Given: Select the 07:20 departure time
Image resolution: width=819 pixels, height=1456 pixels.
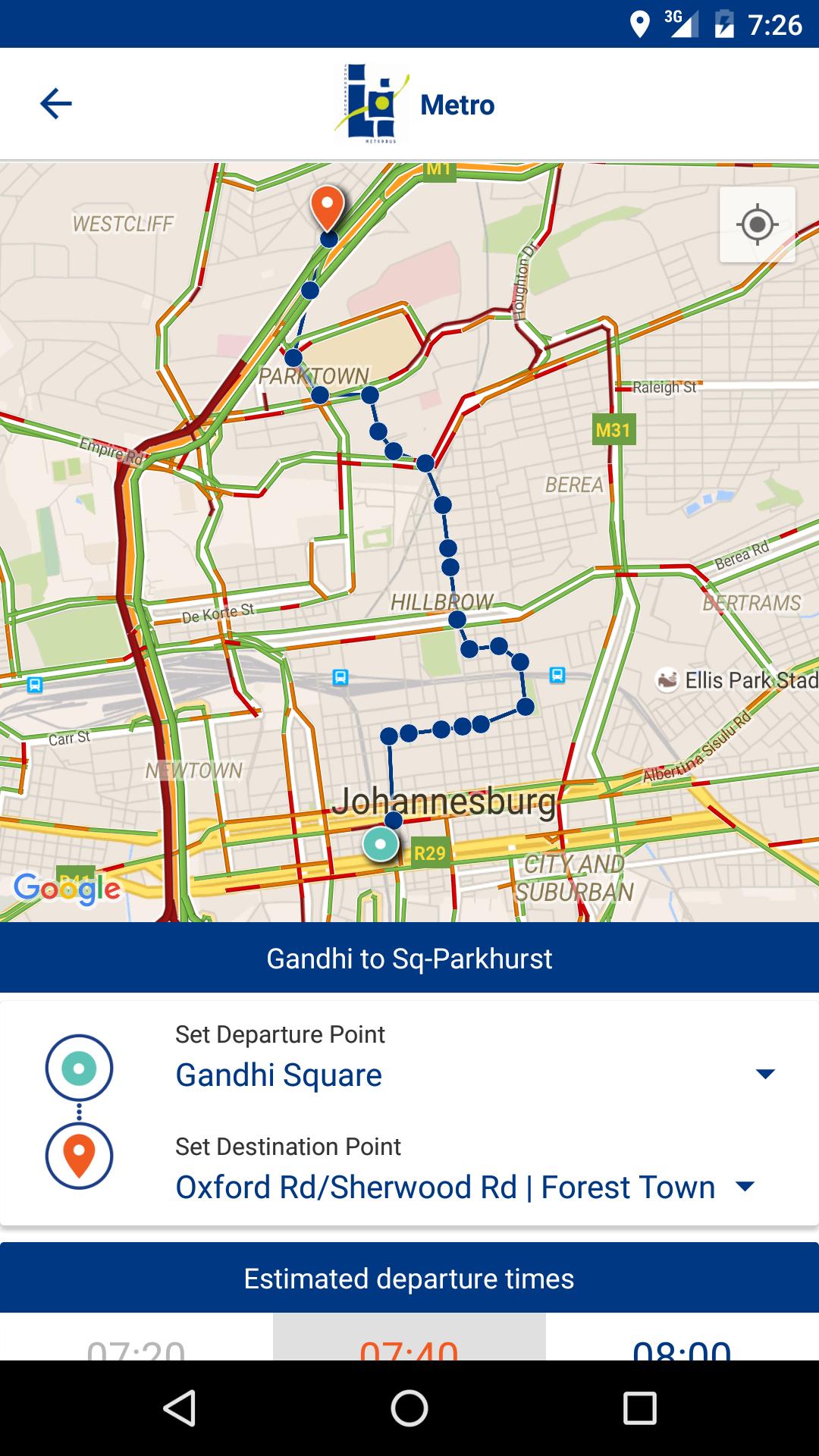Looking at the screenshot, I should click(x=136, y=1344).
